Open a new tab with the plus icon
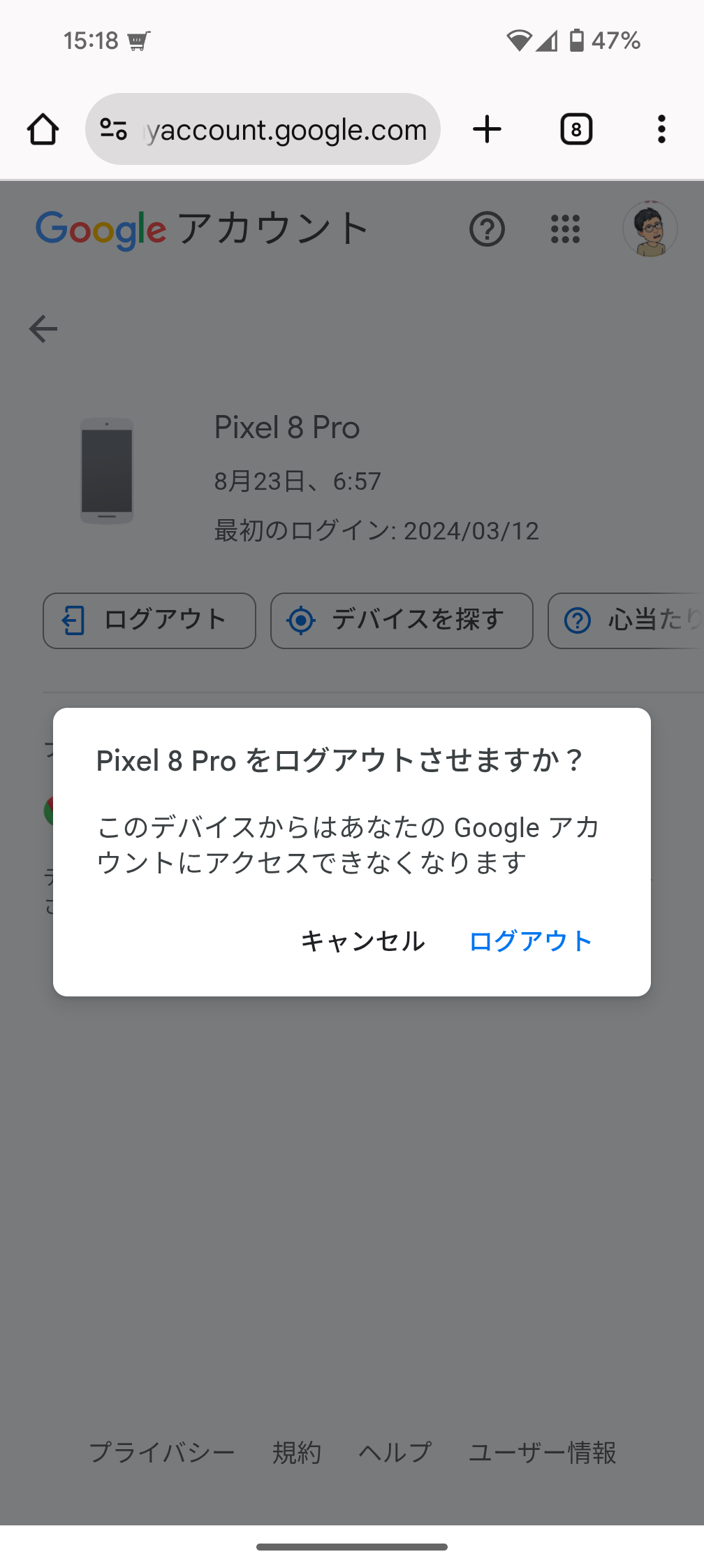The height and width of the screenshot is (1568, 704). click(x=487, y=129)
